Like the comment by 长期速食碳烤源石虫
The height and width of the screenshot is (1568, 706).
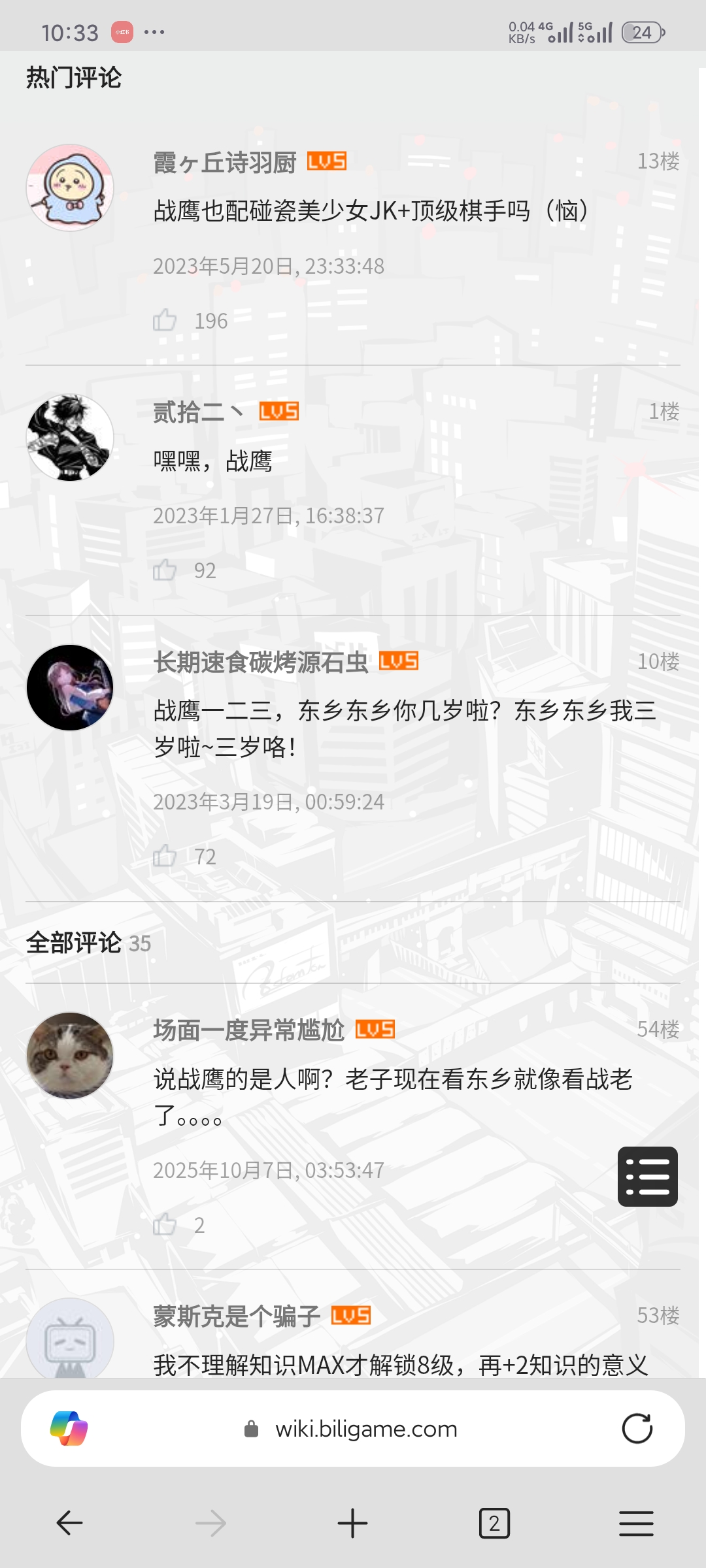pos(165,856)
